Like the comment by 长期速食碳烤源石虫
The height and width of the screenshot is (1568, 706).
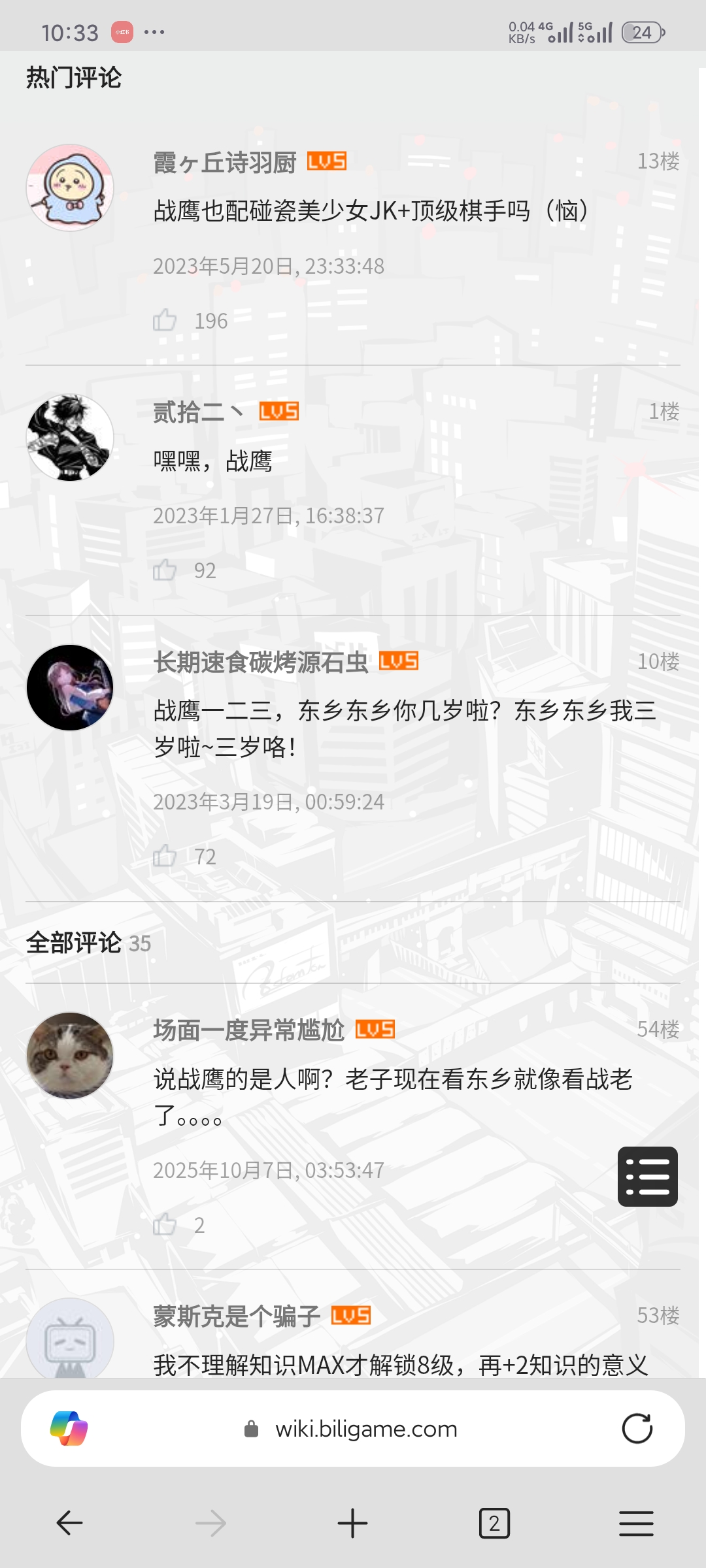pos(165,856)
